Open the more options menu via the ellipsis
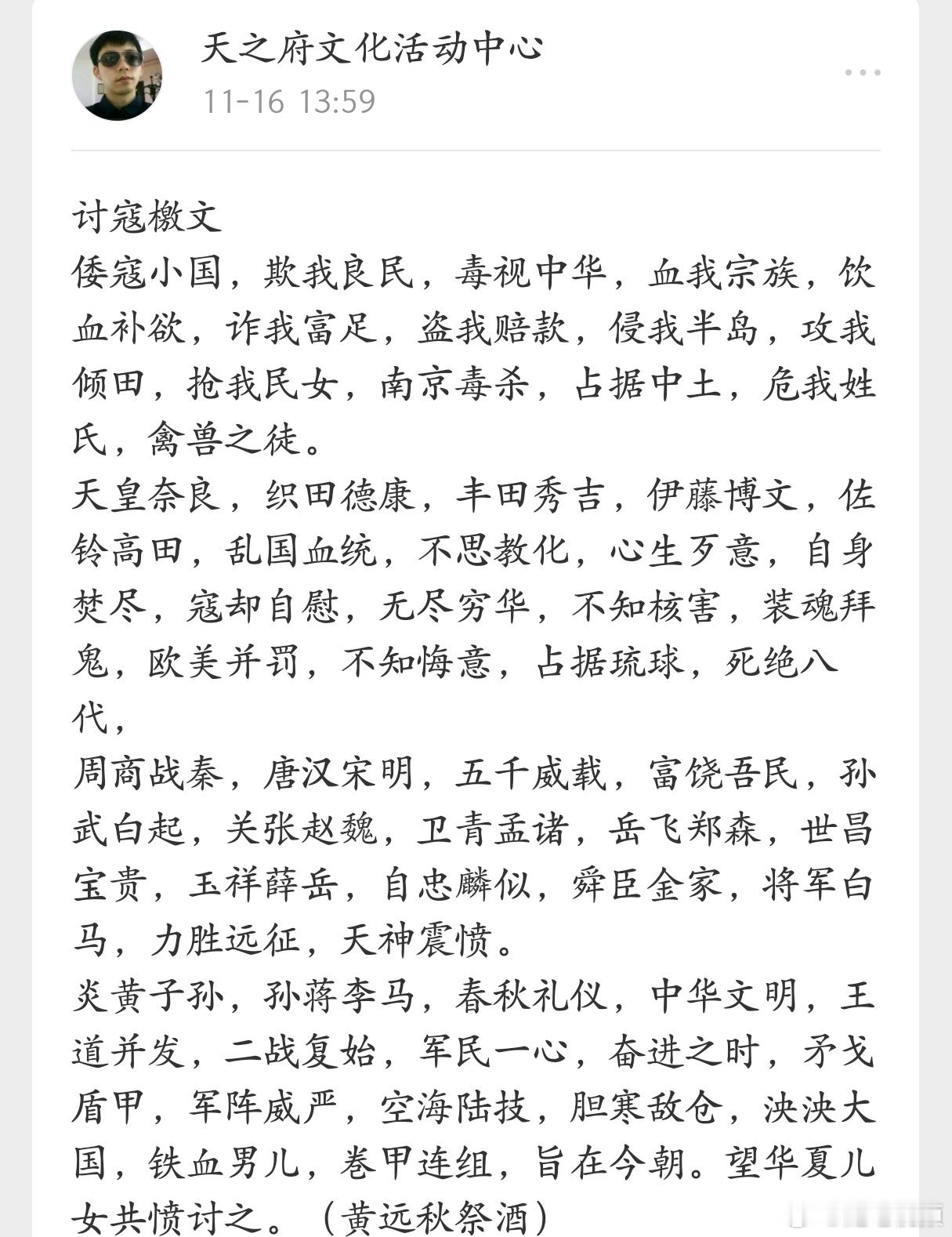Screen dimensions: 952x1237 pyautogui.click(x=862, y=72)
